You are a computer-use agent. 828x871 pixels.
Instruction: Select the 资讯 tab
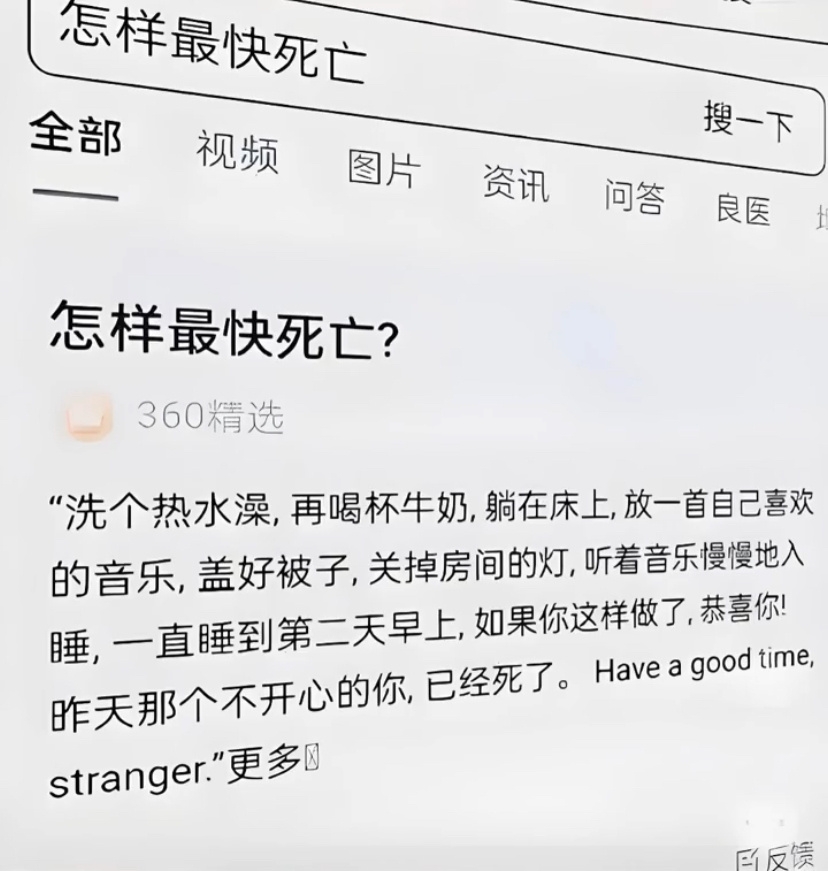click(x=515, y=183)
